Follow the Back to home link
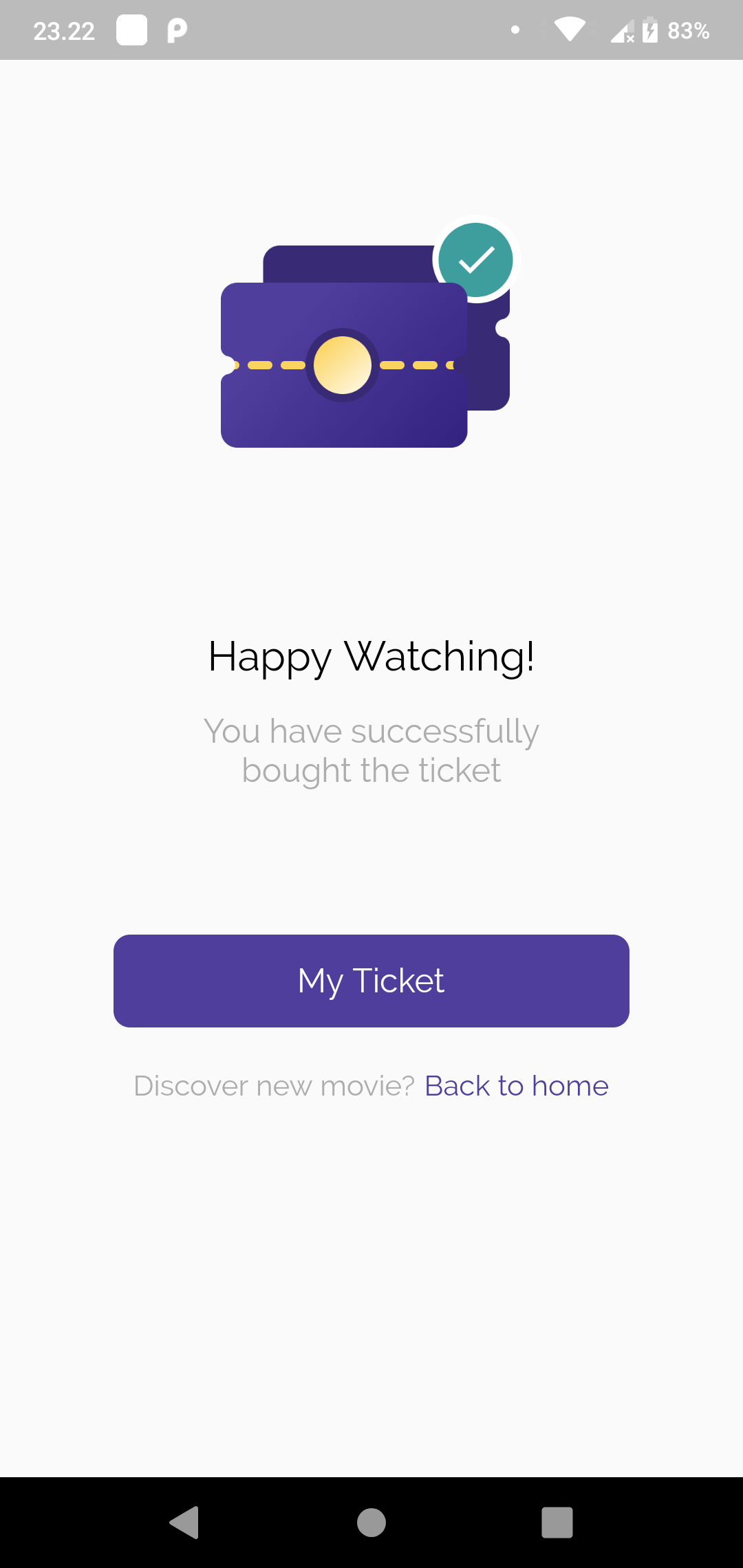The width and height of the screenshot is (743, 1568). click(x=516, y=1085)
